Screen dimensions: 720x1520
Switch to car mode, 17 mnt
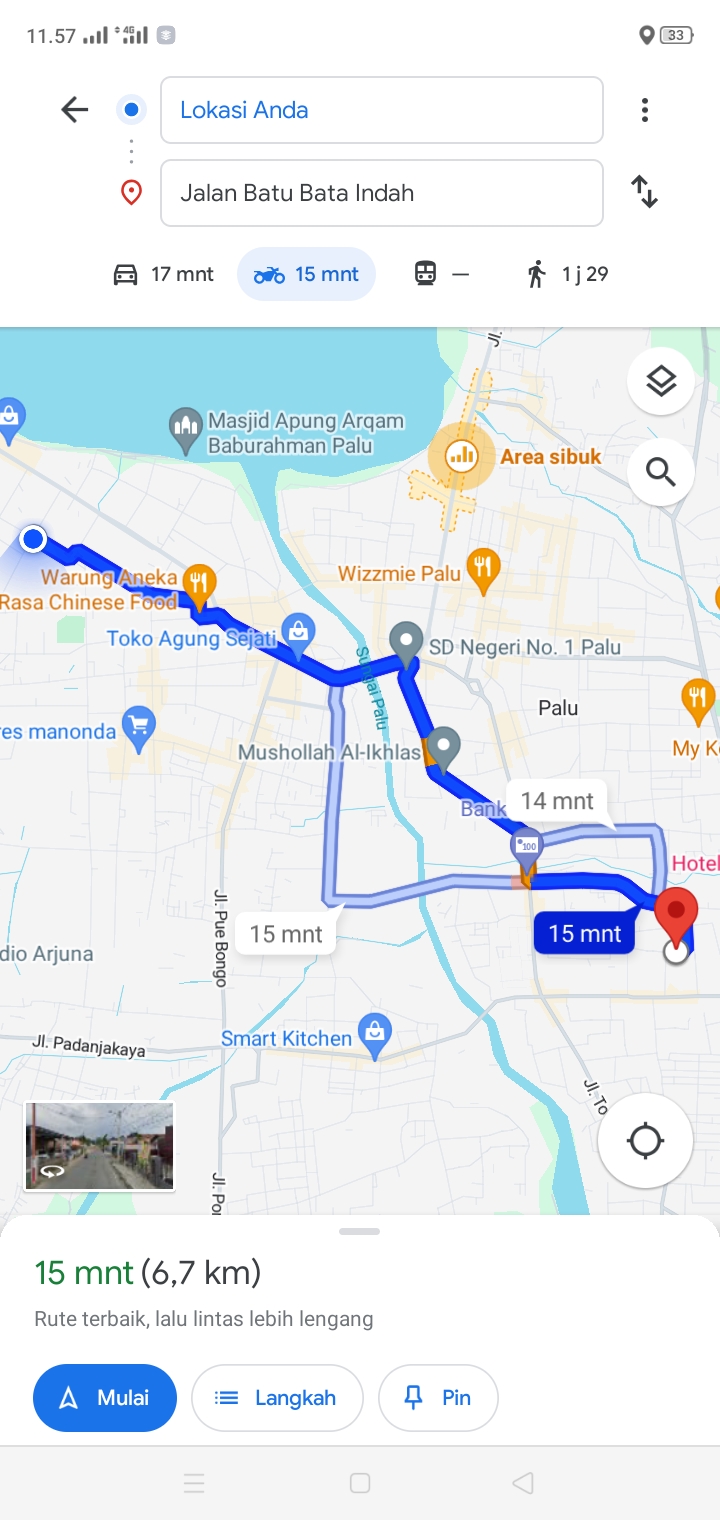pos(163,274)
